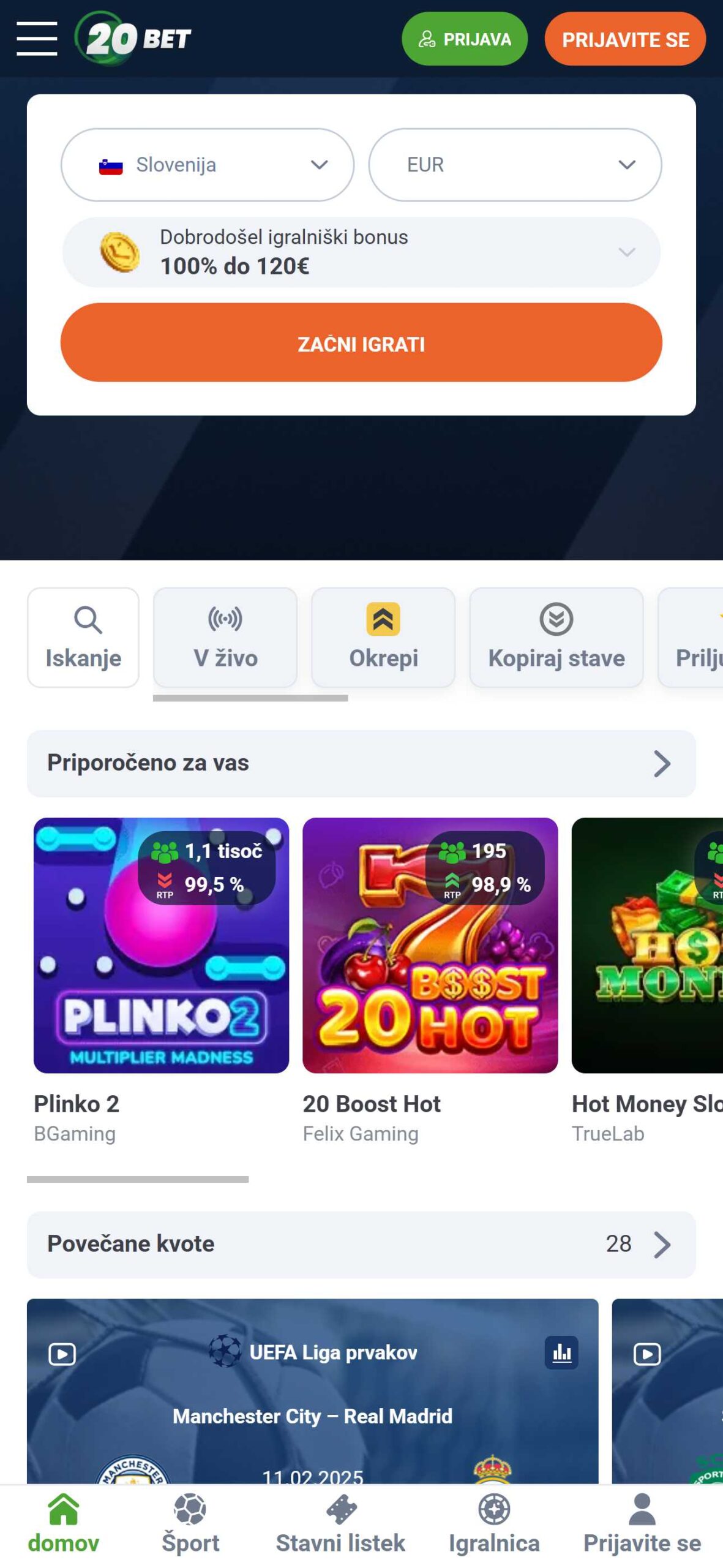
Task: Open the Slovenija country dropdown
Action: (208, 165)
